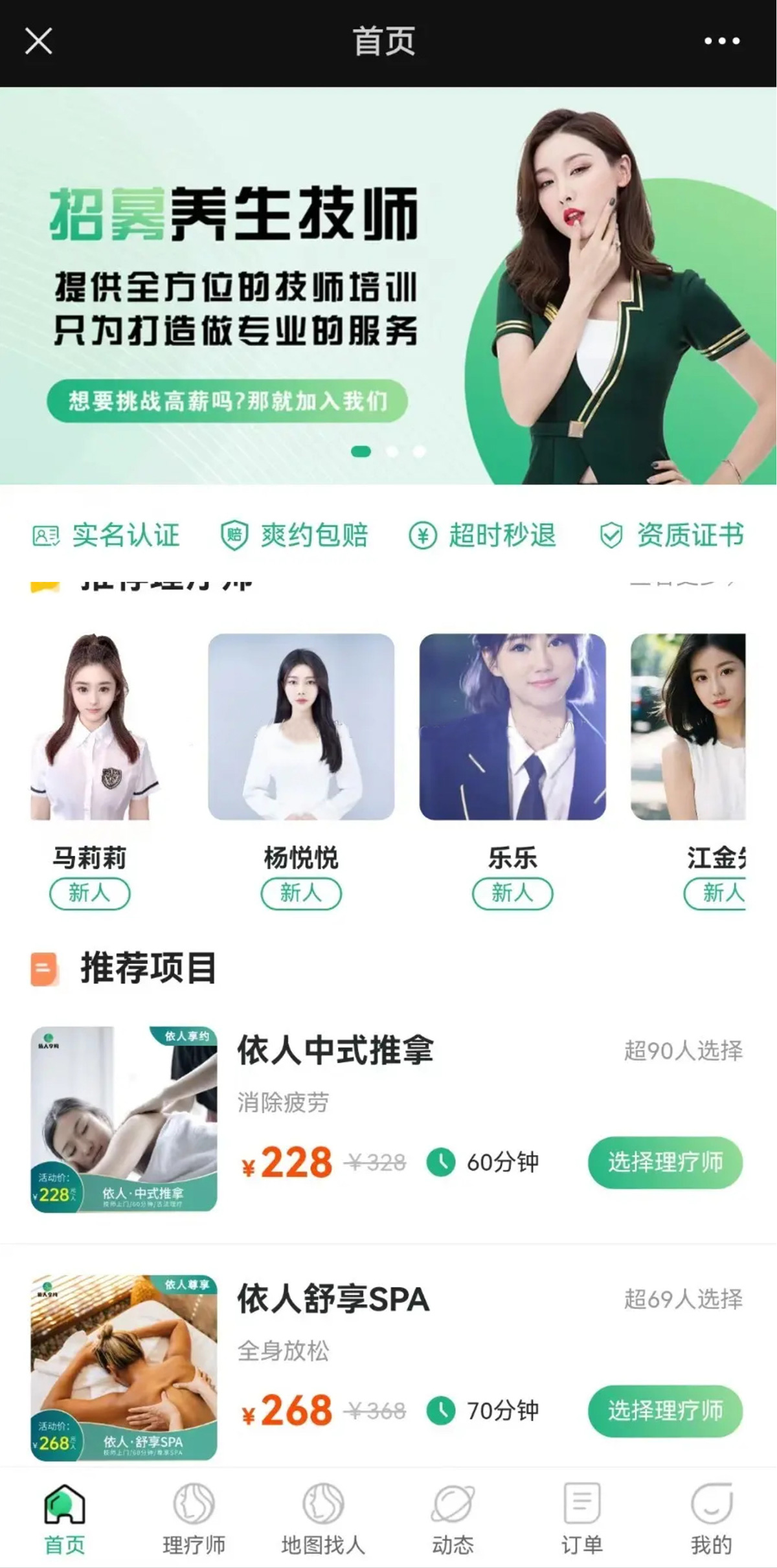Viewport: 777px width, 1568px height.
Task: Select the 新人 tag under 乐乐
Action: (512, 893)
